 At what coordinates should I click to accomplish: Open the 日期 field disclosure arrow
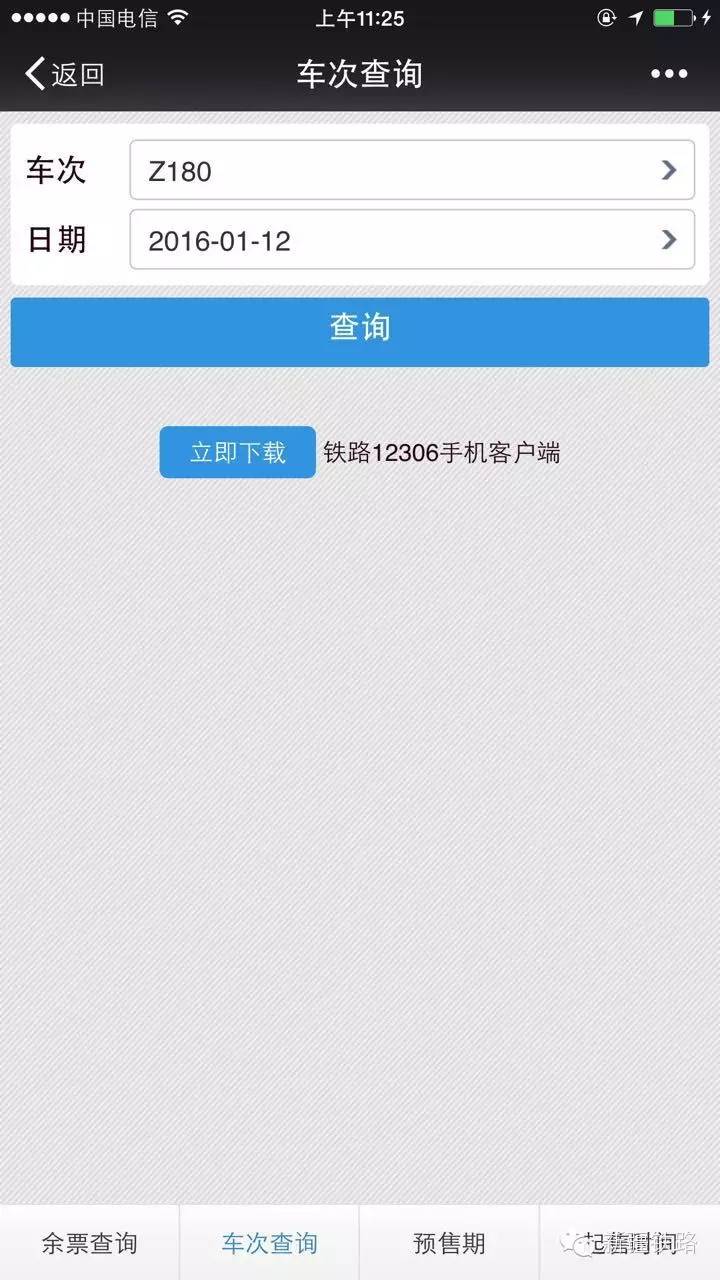(x=667, y=240)
